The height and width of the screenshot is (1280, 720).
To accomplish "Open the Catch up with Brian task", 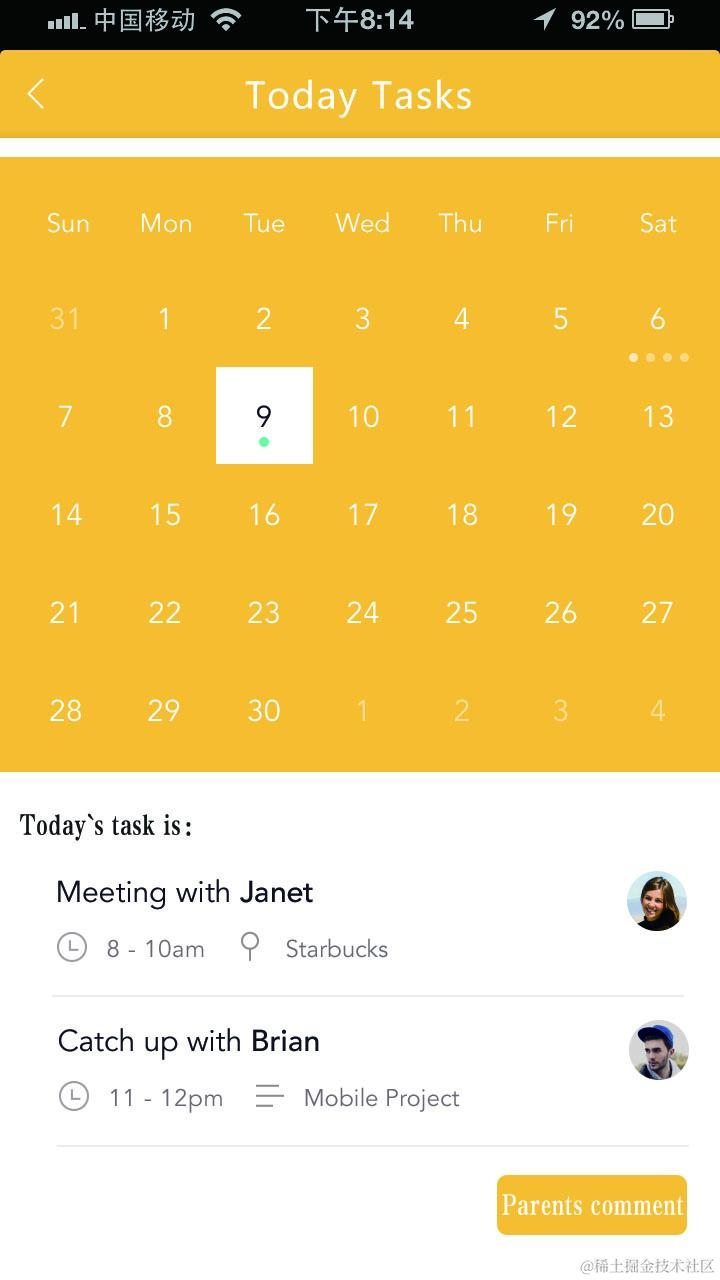I will pos(189,1041).
